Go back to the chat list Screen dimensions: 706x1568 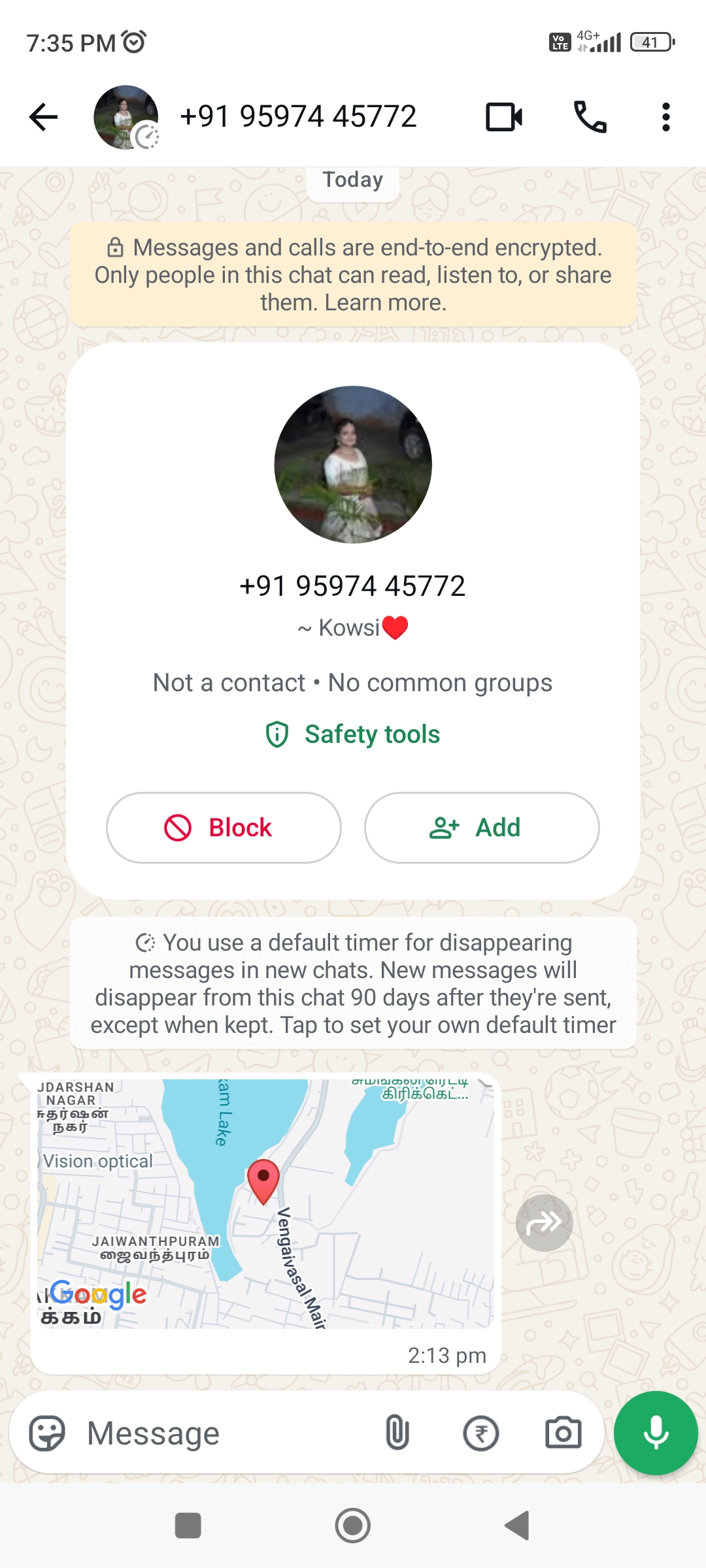[44, 118]
